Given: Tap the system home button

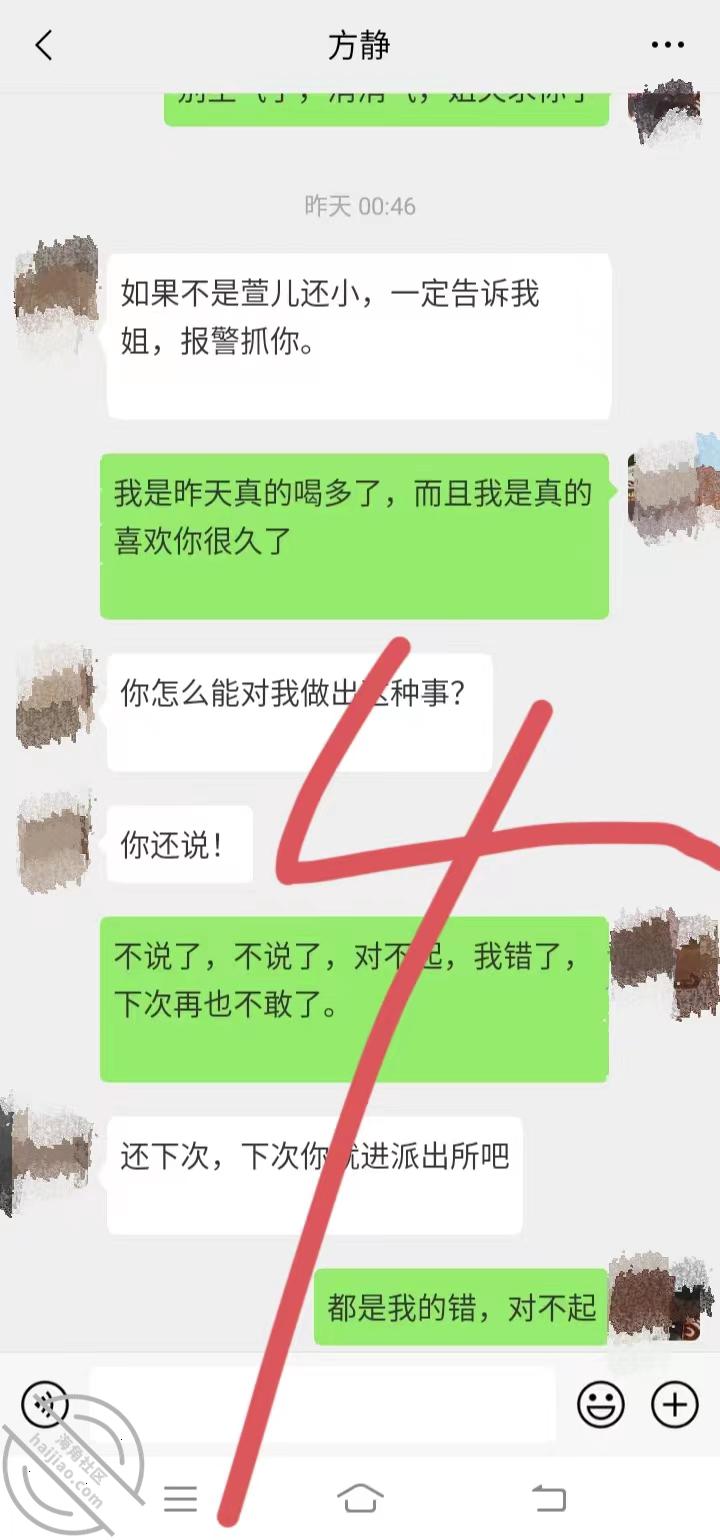Looking at the screenshot, I should click(360, 1497).
